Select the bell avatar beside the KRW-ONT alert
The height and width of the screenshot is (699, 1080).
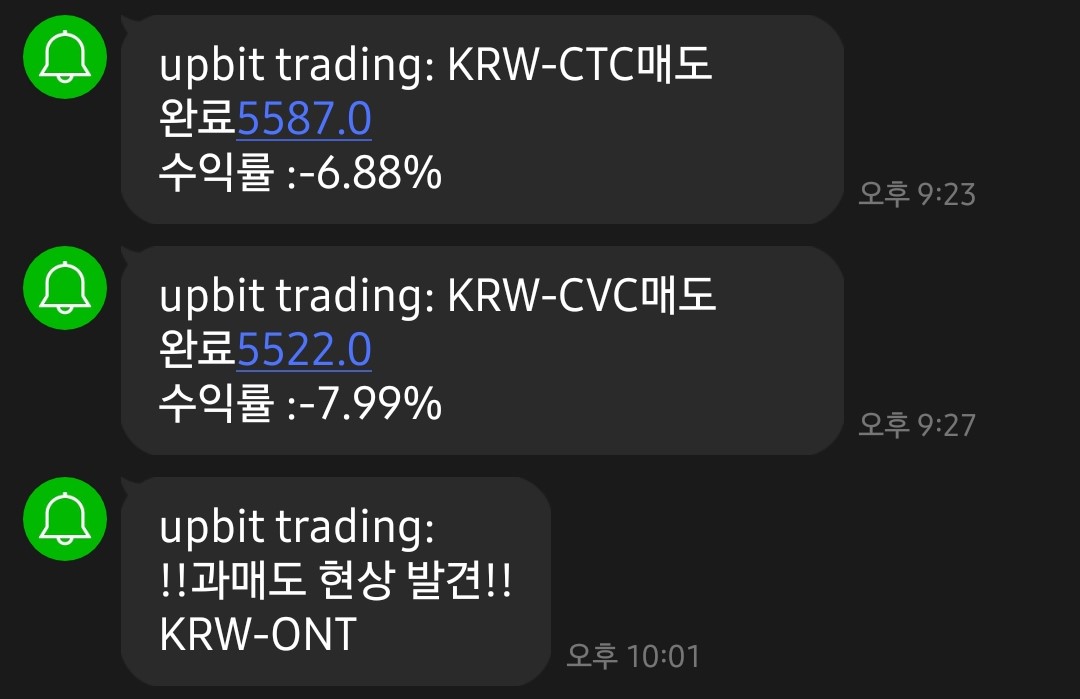click(65, 518)
